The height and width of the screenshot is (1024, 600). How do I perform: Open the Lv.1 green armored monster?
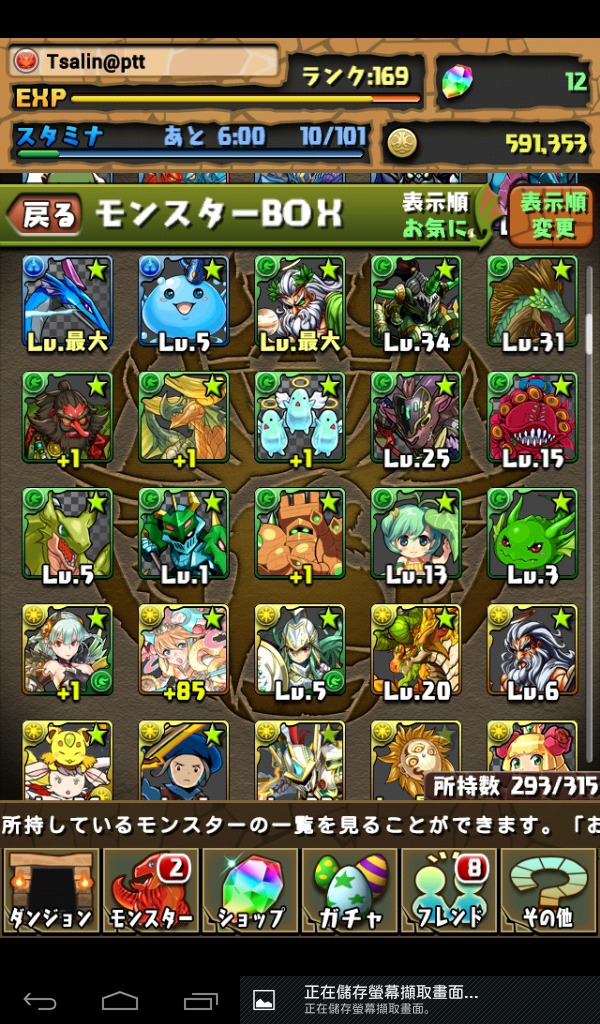[183, 534]
